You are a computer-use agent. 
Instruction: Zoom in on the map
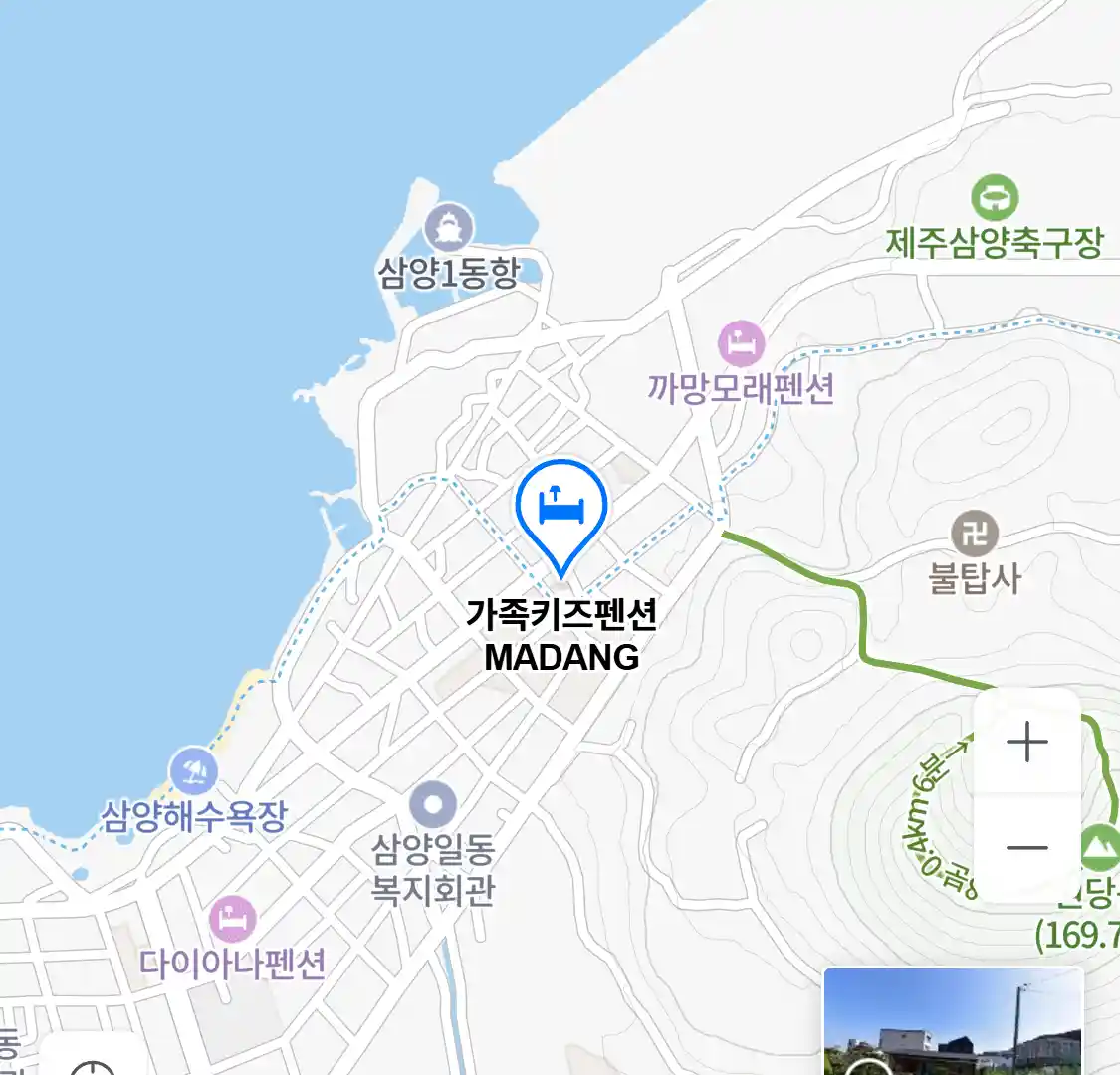(1027, 743)
